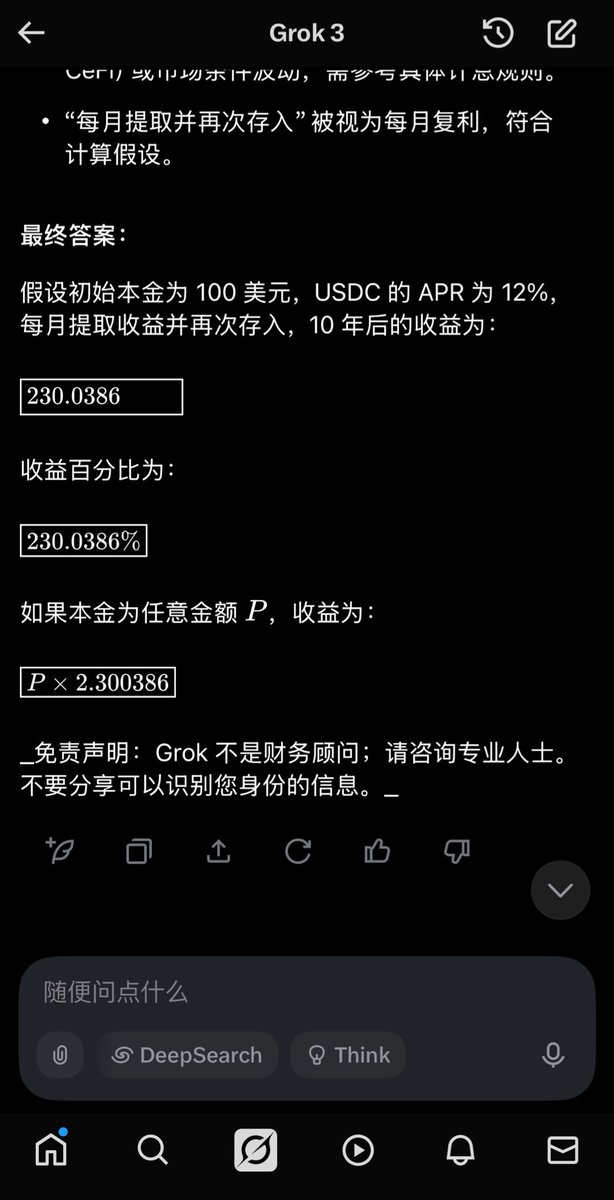Focus the 随便问点什么 message field
Viewport: 614px width, 1200px height.
pyautogui.click(x=307, y=992)
